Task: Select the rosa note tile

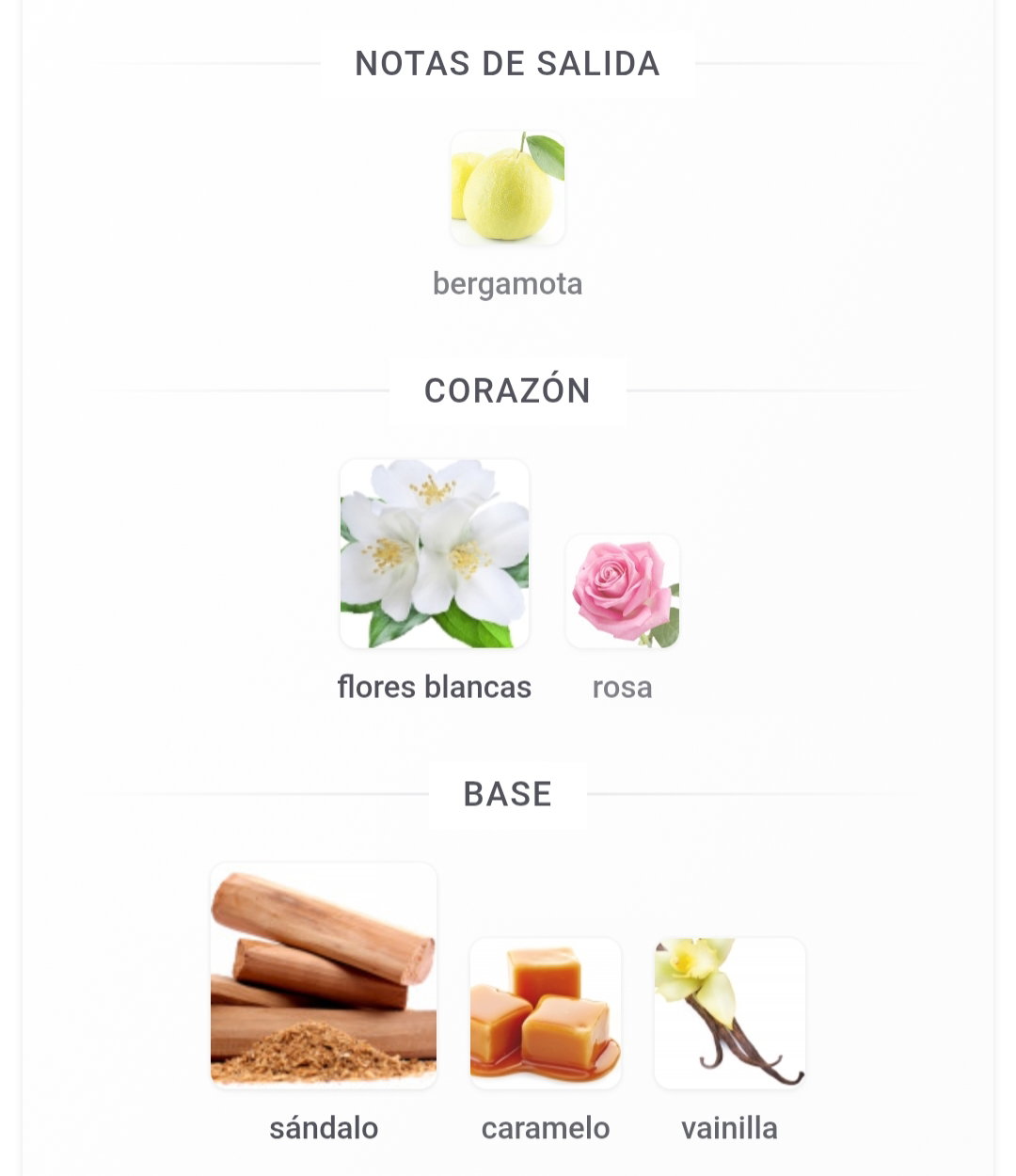Action: [x=622, y=592]
